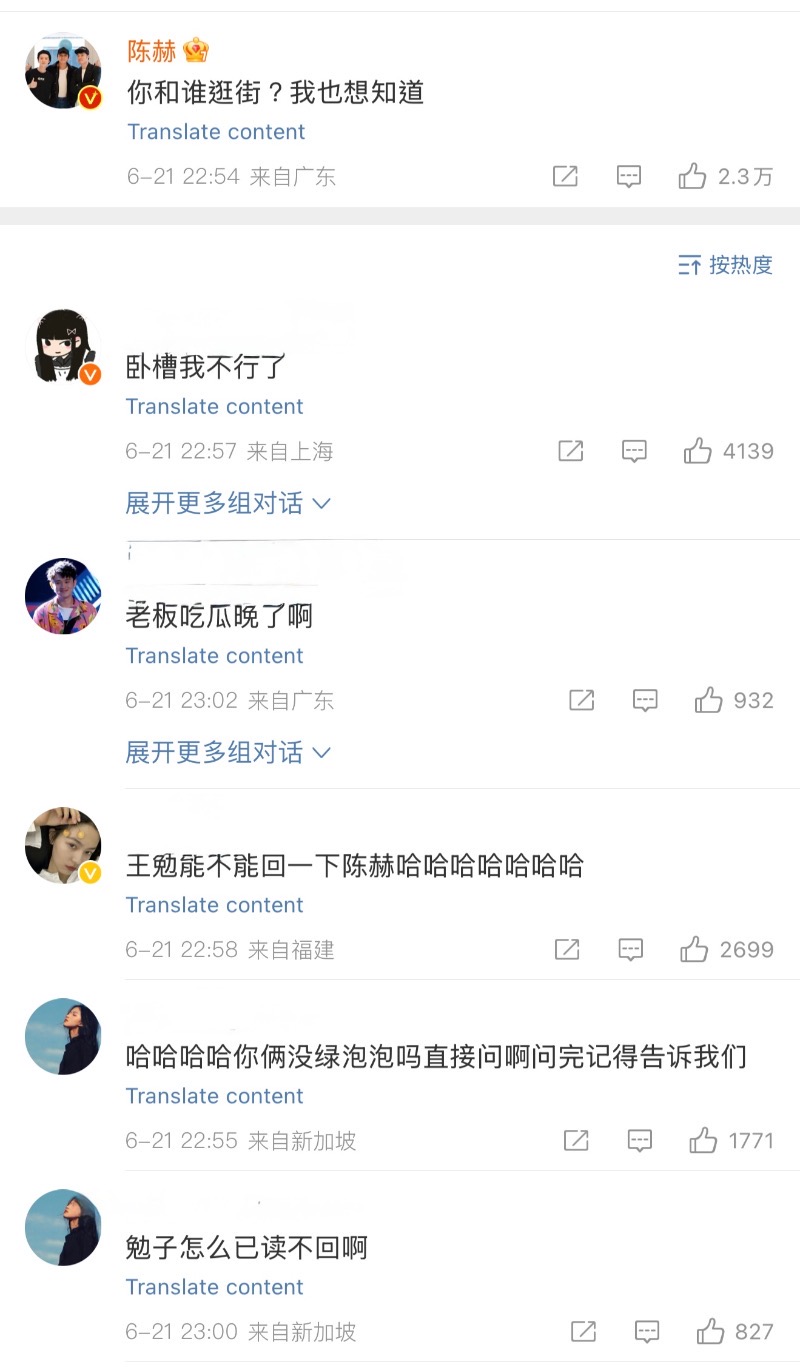Reply to 陈赫's comment

(628, 177)
